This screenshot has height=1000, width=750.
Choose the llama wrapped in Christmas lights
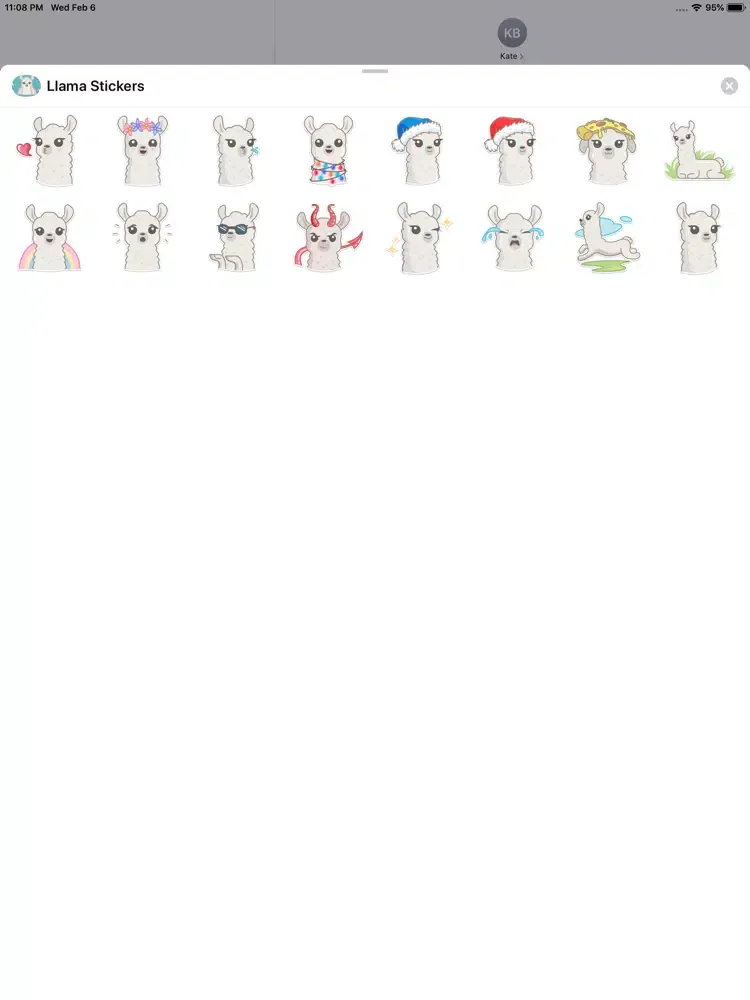point(328,150)
